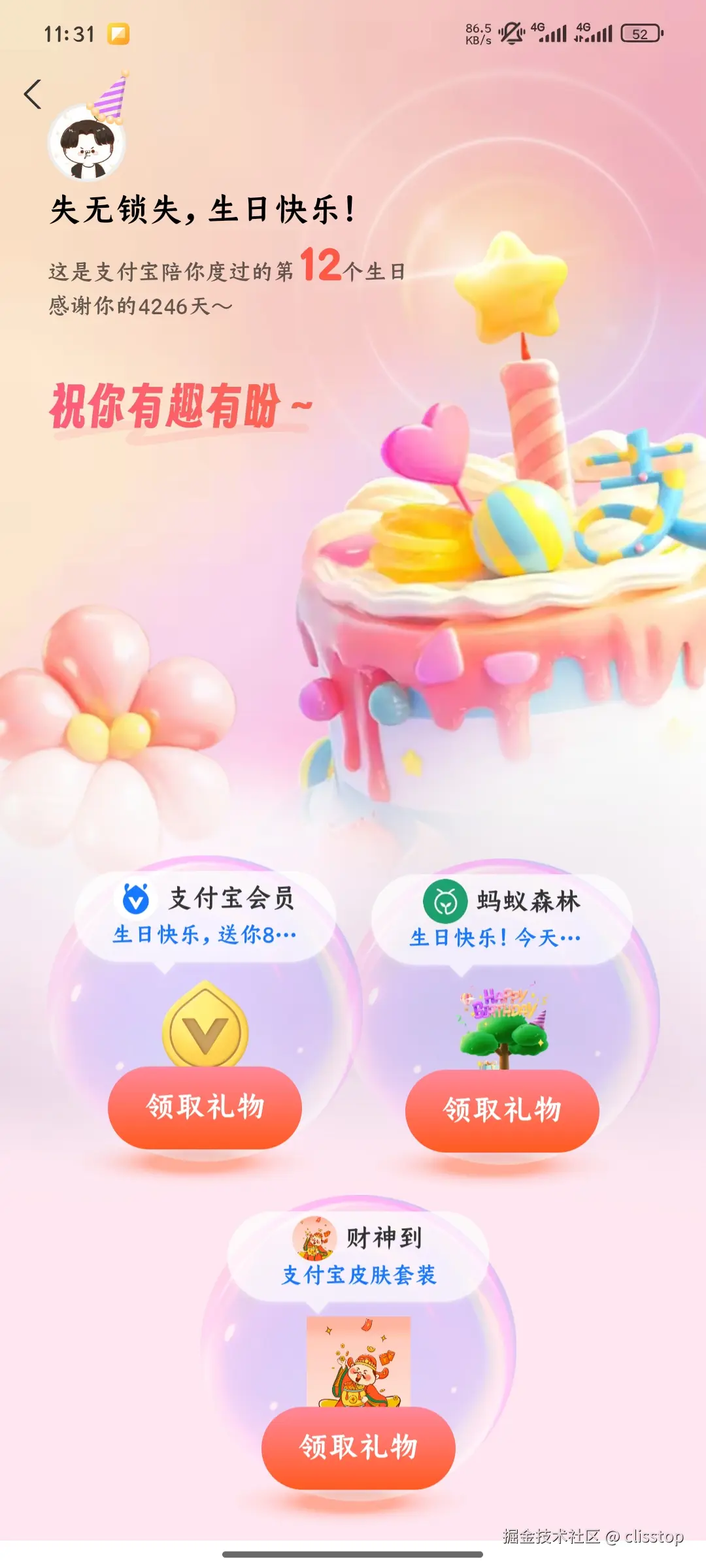Open the 支付宝会员 birthday message bubble

tap(205, 916)
